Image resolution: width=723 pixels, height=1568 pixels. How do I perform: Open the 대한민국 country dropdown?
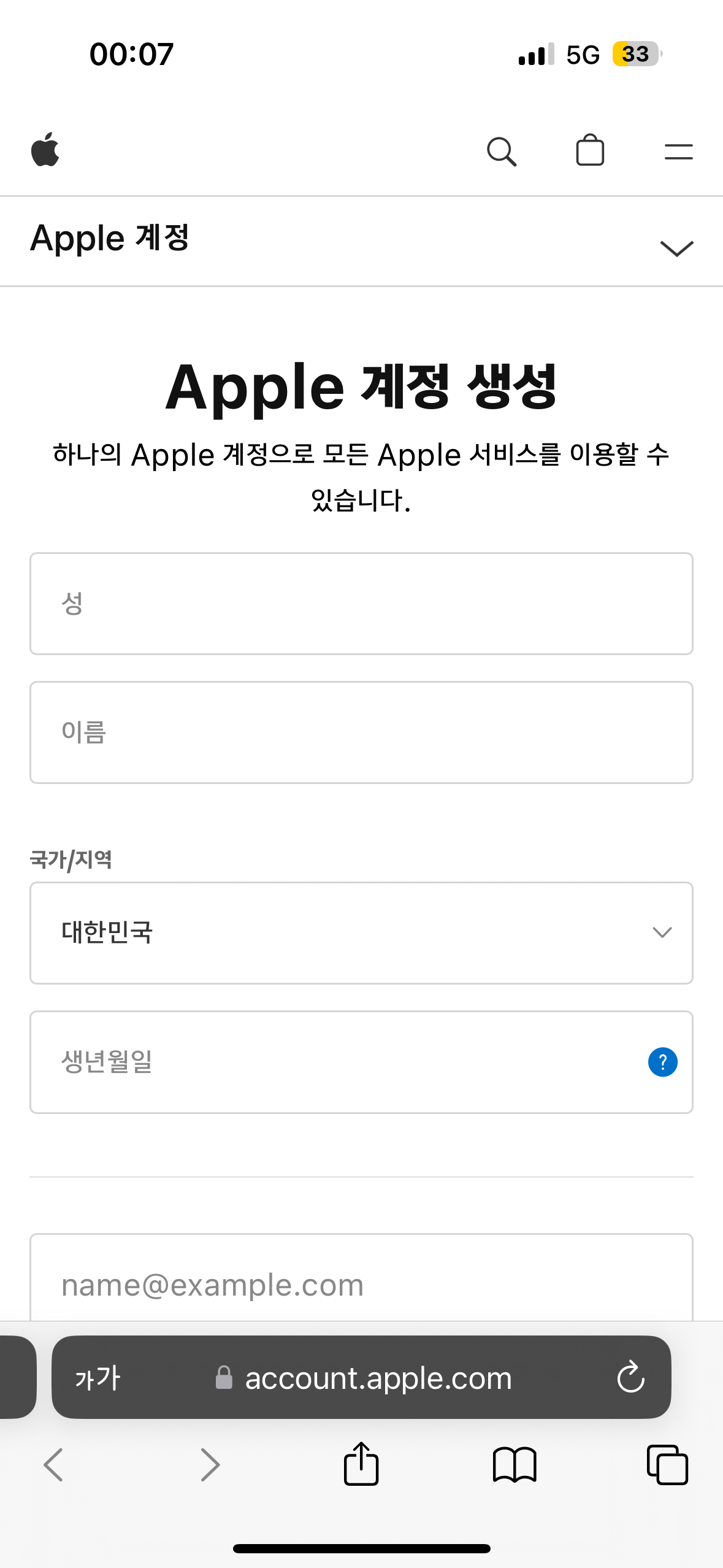coord(361,933)
